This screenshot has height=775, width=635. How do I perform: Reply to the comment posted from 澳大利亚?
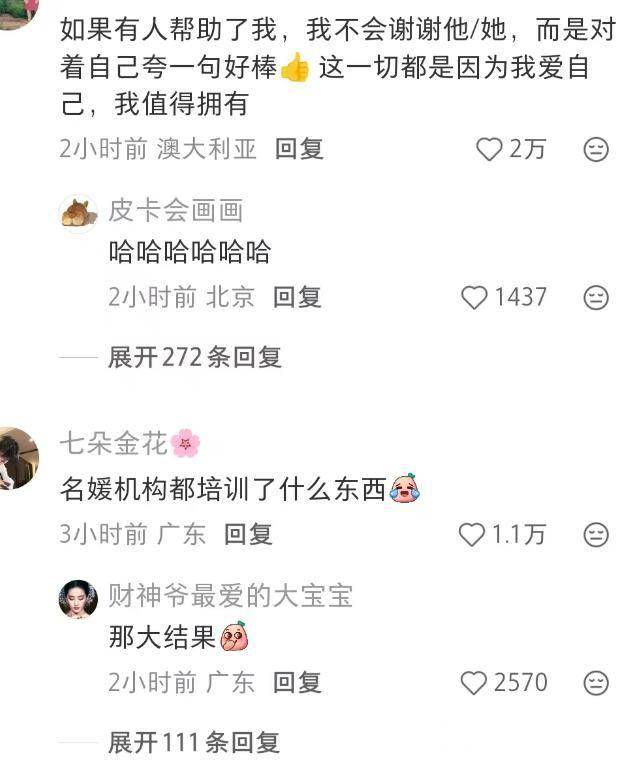pyautogui.click(x=299, y=149)
